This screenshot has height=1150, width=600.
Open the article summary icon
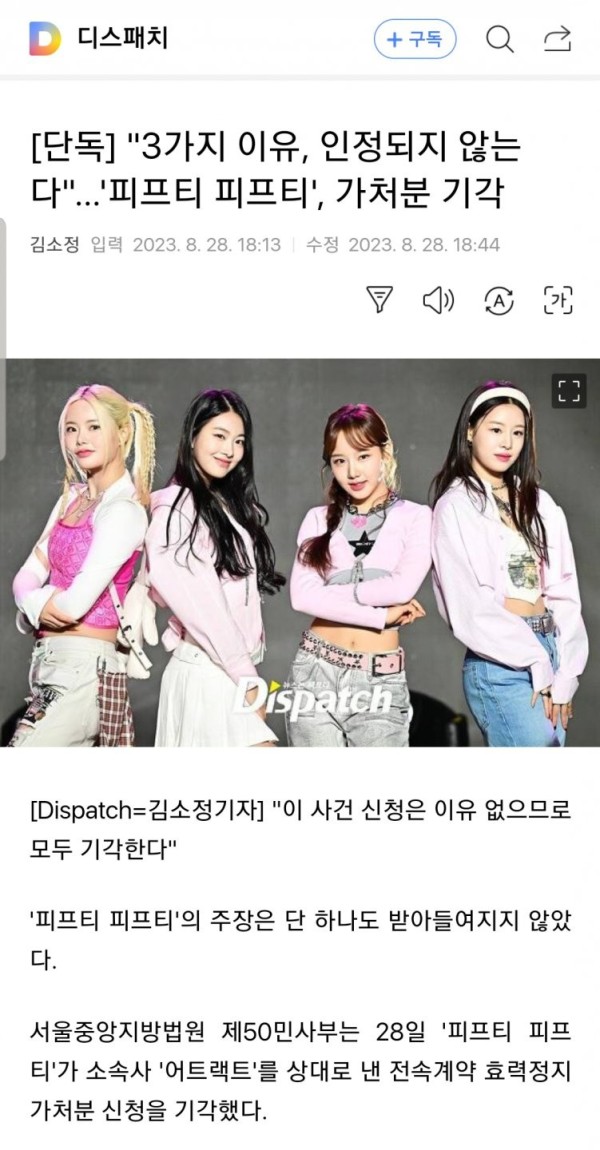coord(379,299)
